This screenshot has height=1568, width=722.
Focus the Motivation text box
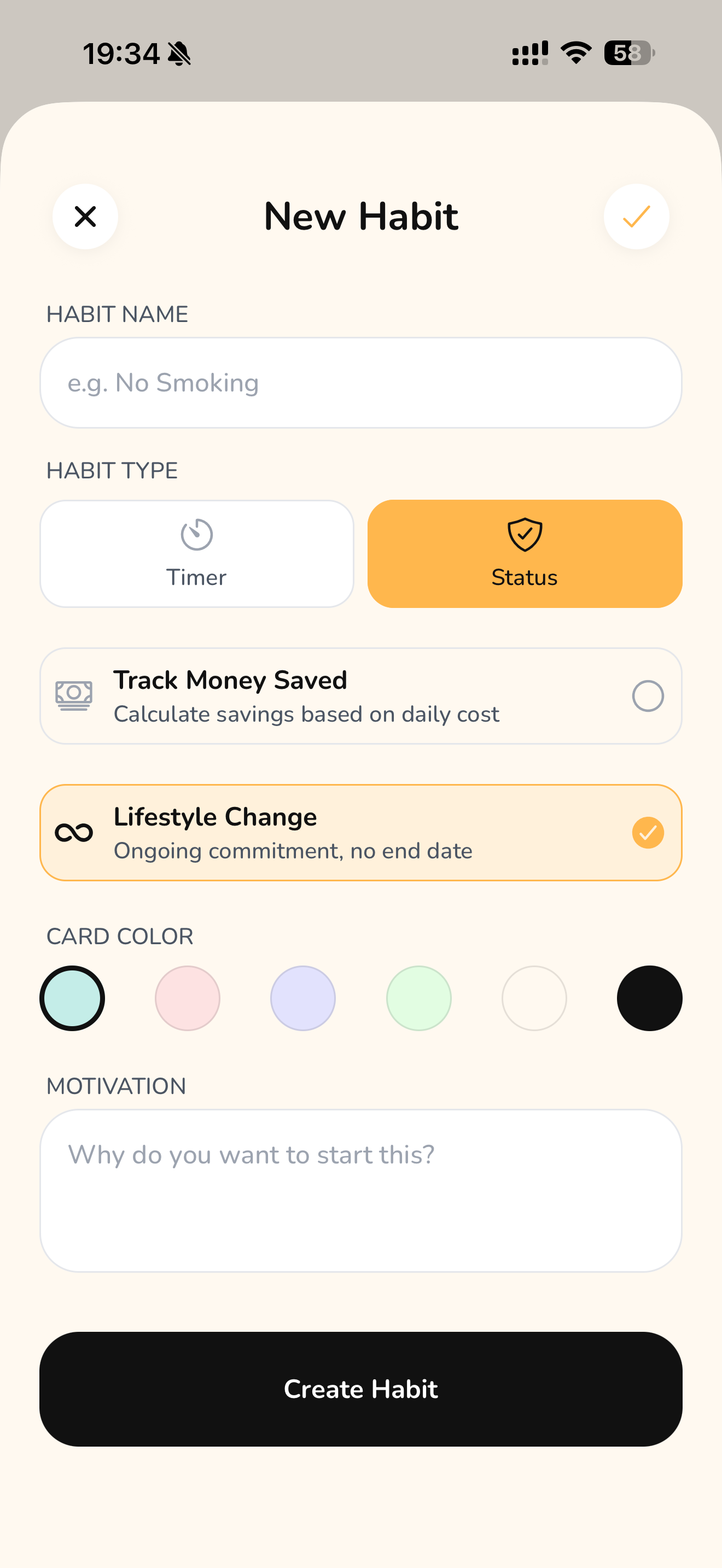[x=361, y=1191]
